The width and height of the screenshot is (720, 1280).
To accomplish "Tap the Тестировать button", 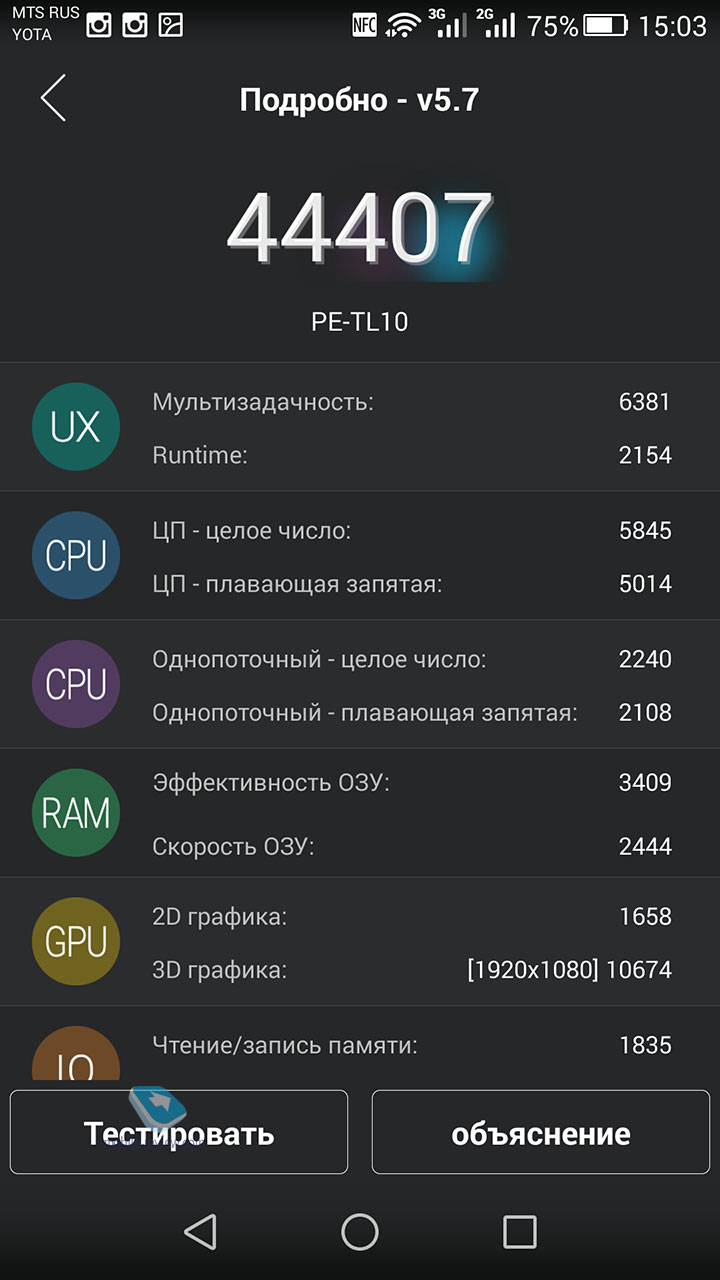I will pyautogui.click(x=179, y=1132).
